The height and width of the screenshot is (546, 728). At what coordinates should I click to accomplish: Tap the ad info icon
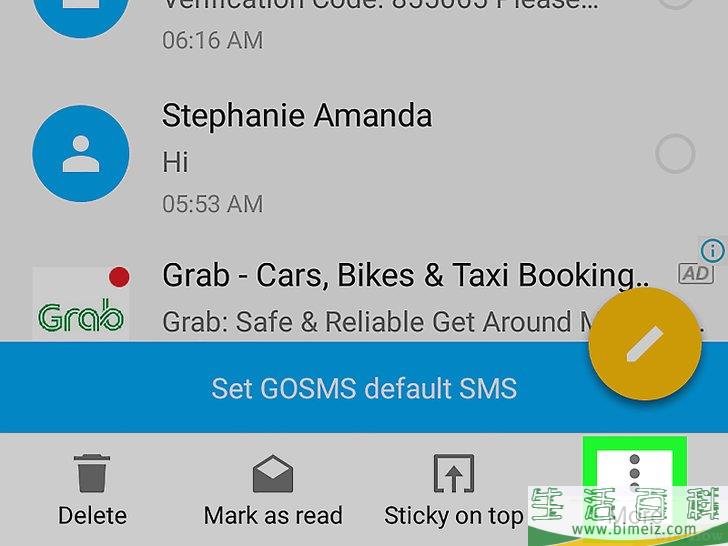coord(712,249)
